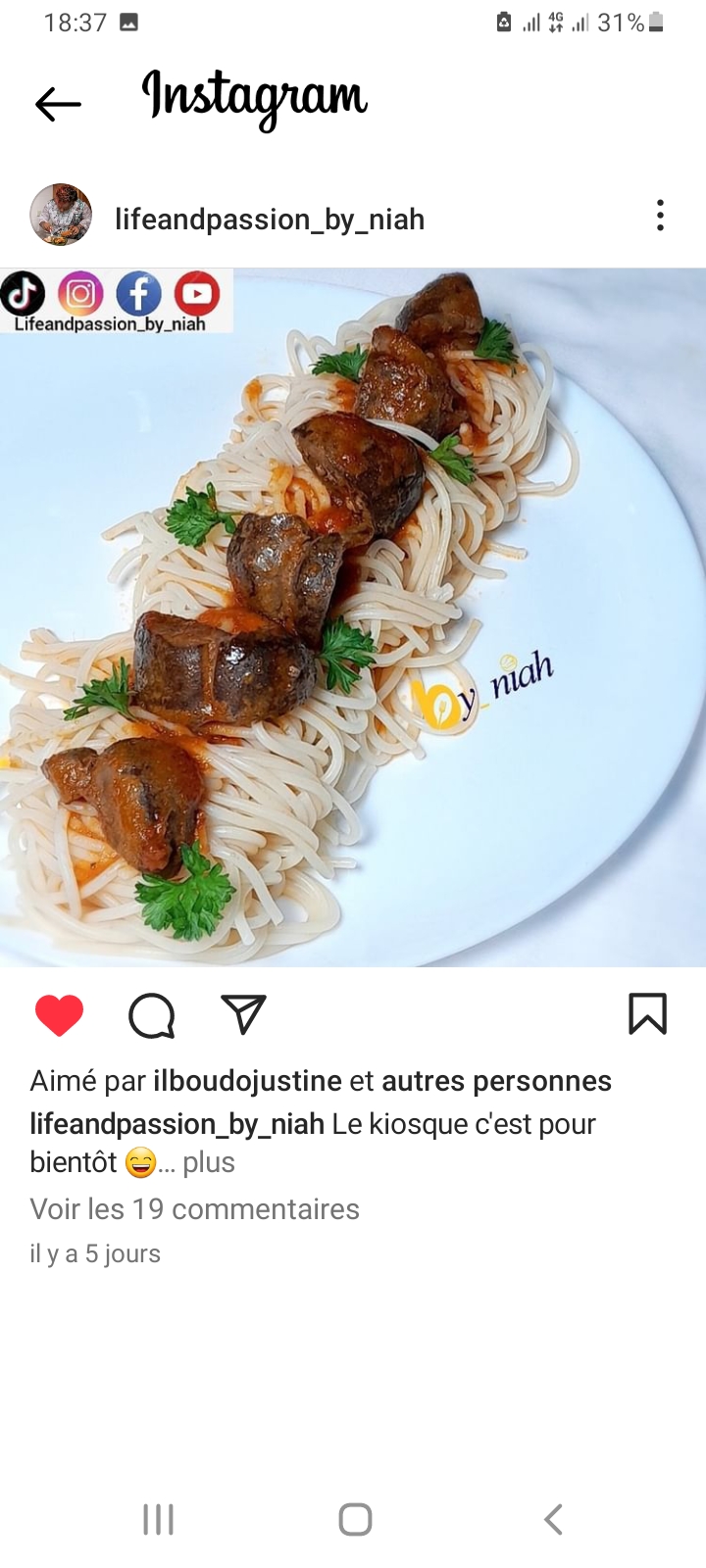706x1568 pixels.
Task: Open the lifeandpassion_by_niah username in the post header
Action: coord(270,220)
